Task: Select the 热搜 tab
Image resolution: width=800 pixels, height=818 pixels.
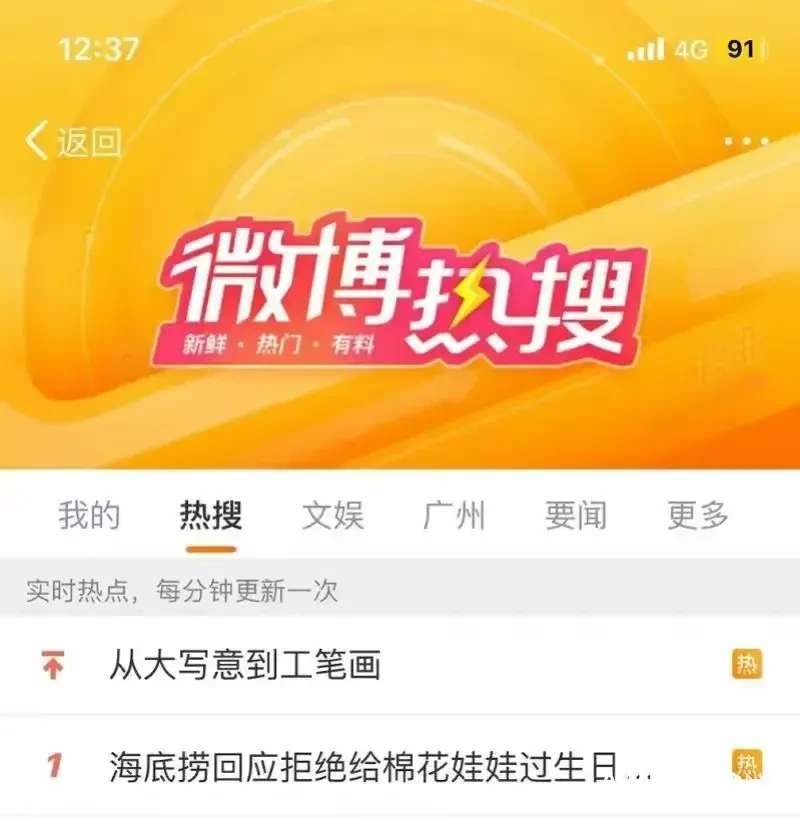Action: pyautogui.click(x=211, y=516)
